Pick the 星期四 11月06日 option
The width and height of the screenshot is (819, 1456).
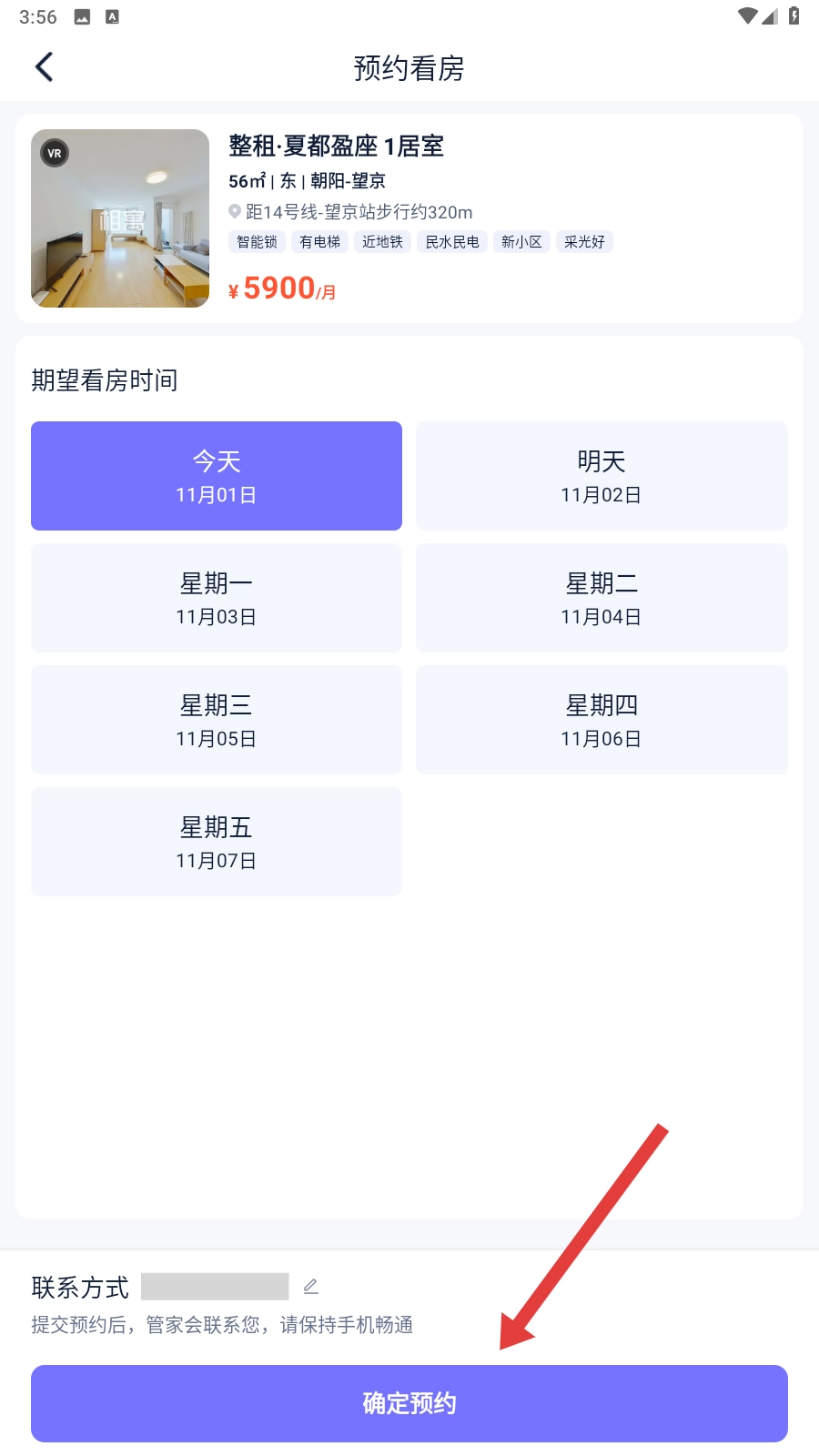point(602,720)
